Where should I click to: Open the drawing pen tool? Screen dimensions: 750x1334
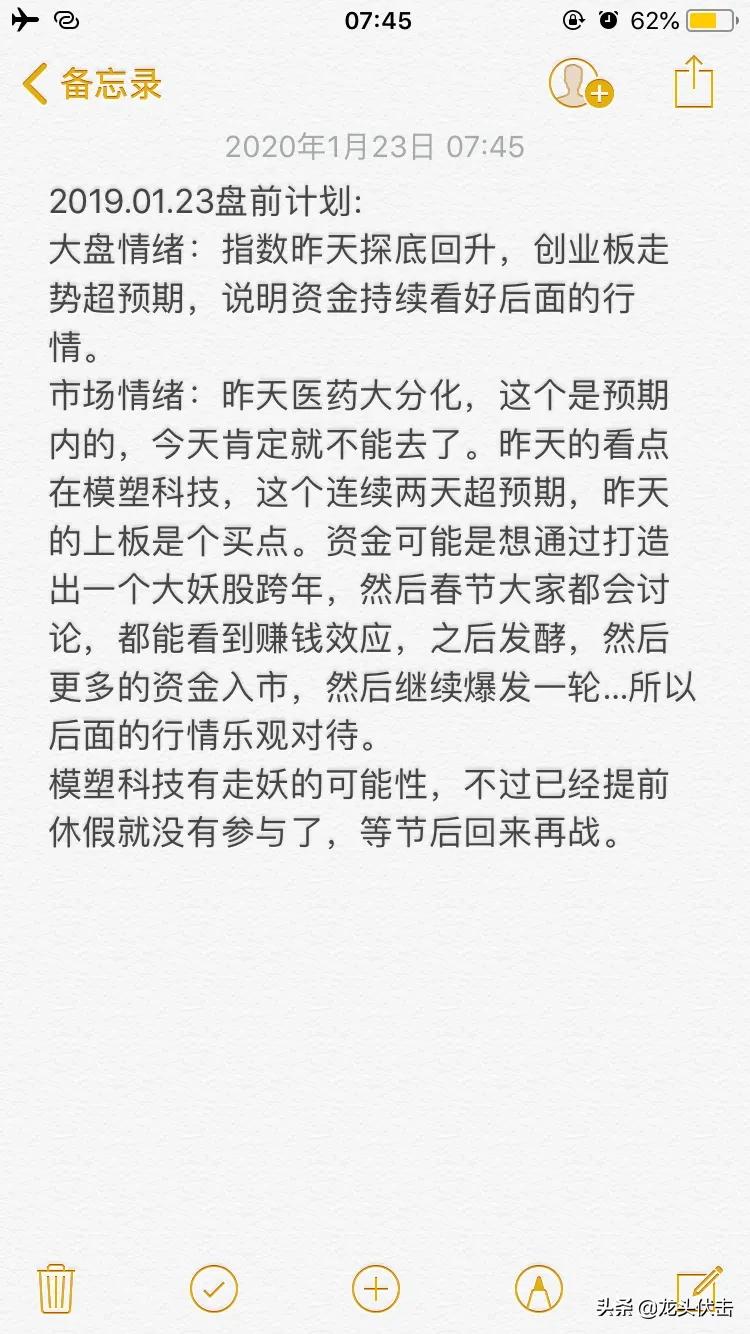tap(538, 1288)
